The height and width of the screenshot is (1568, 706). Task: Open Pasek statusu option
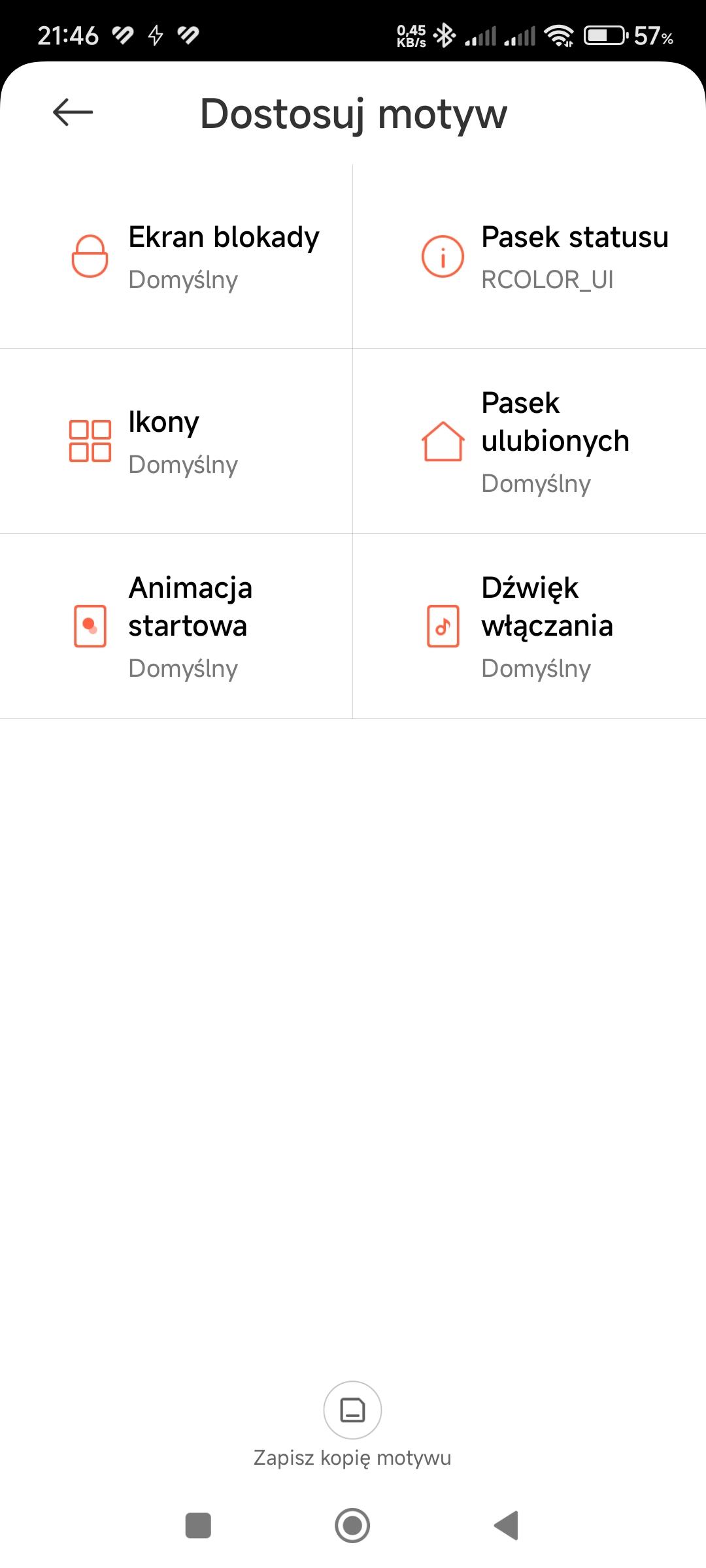click(x=529, y=256)
